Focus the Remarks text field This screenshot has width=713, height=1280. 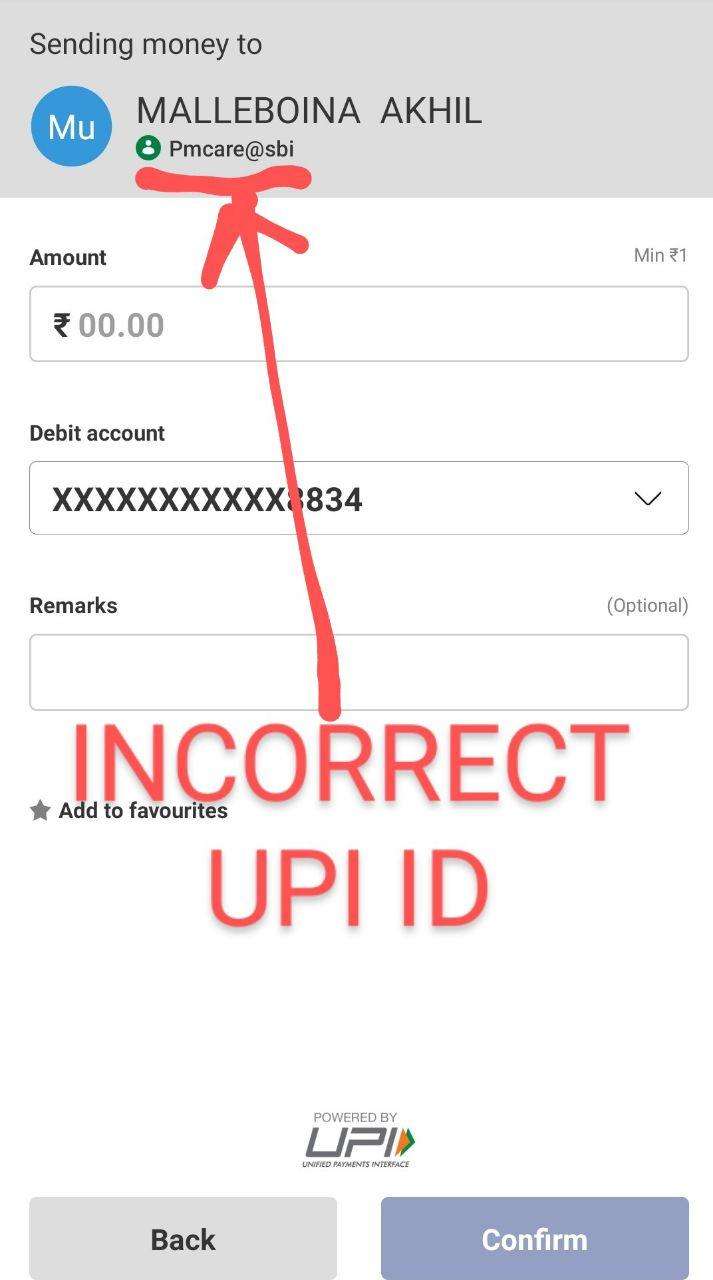click(x=358, y=672)
